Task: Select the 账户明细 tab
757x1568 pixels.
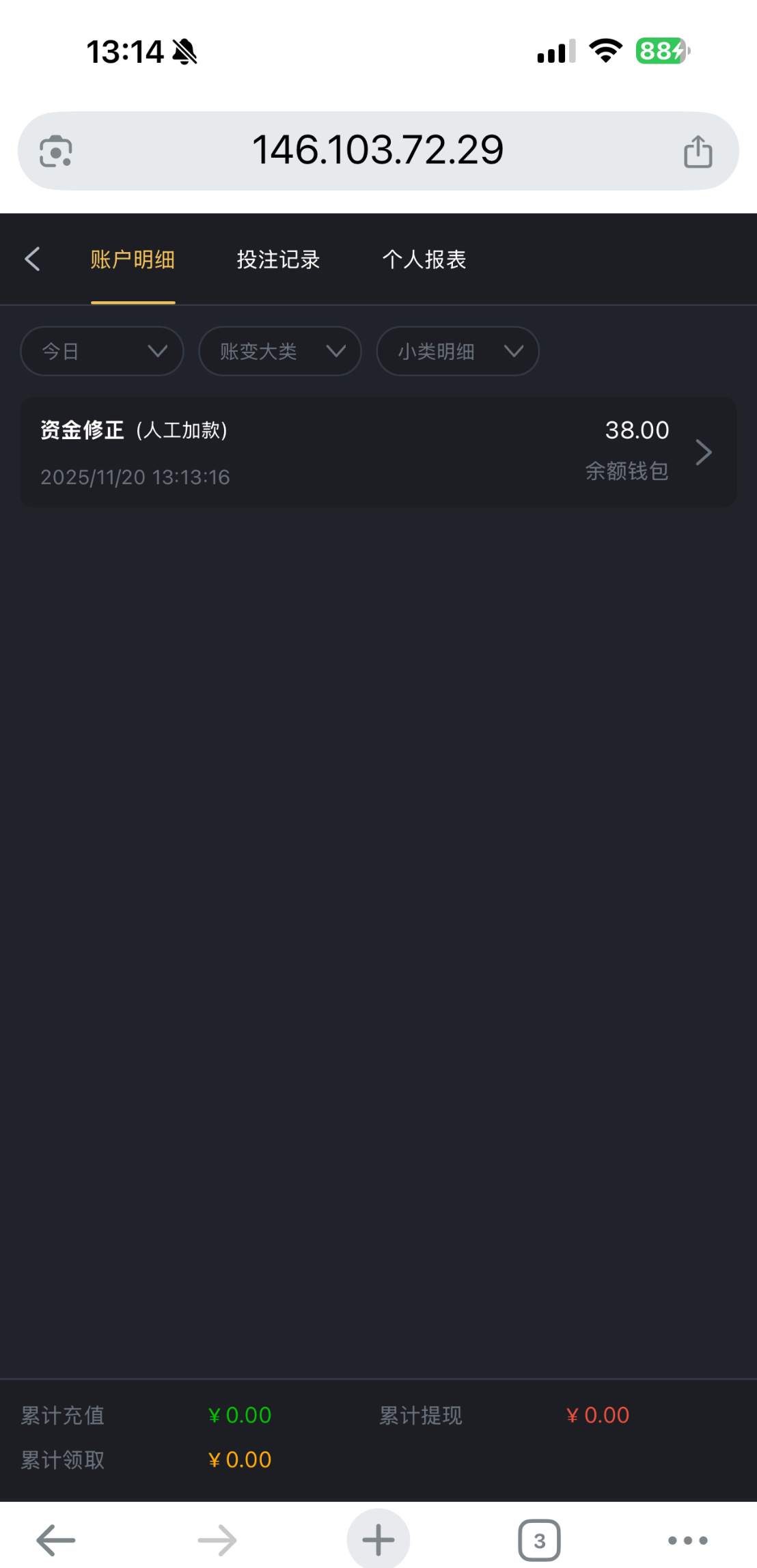Action: coord(133,260)
